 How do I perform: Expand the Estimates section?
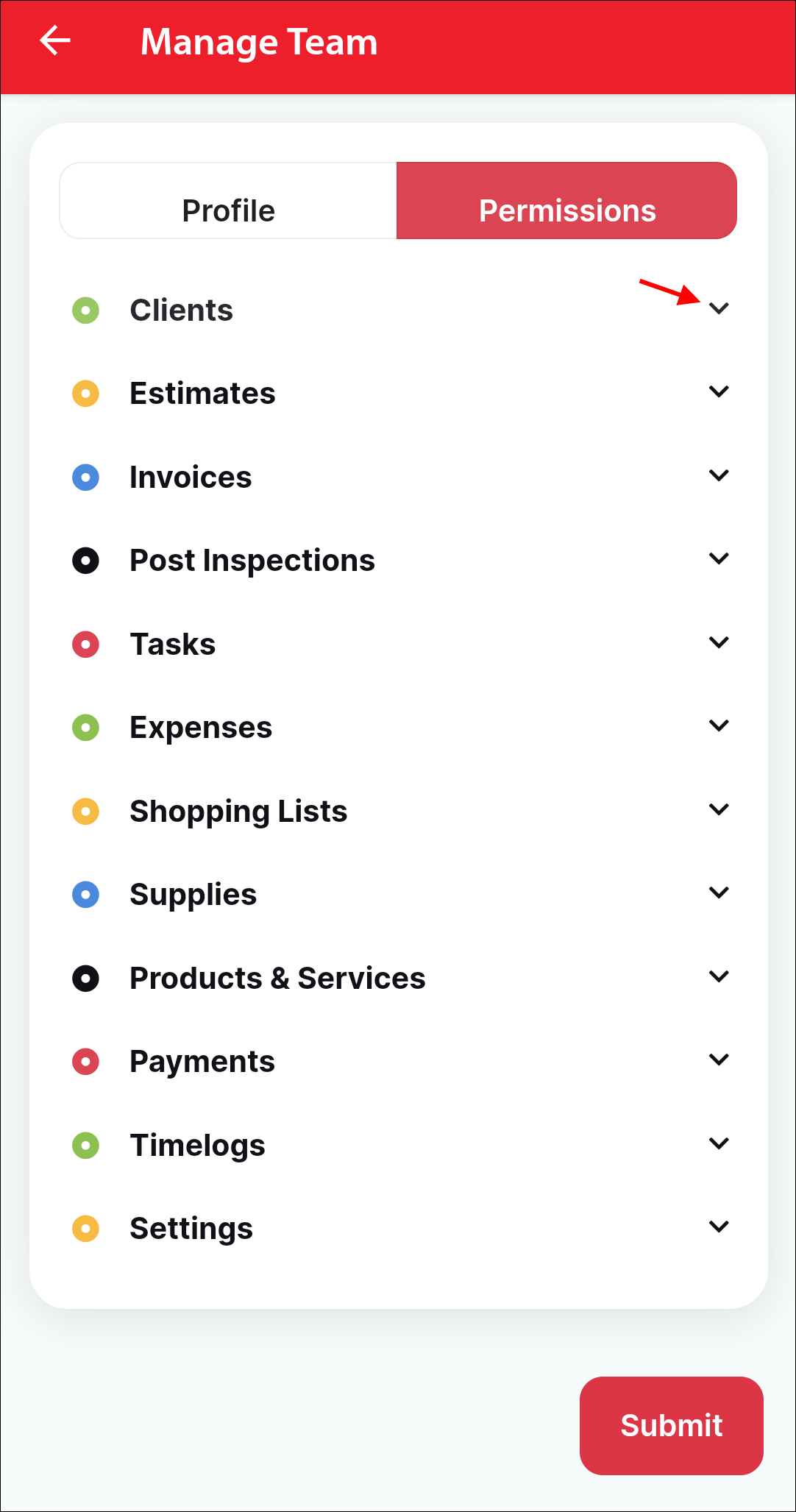click(x=718, y=392)
